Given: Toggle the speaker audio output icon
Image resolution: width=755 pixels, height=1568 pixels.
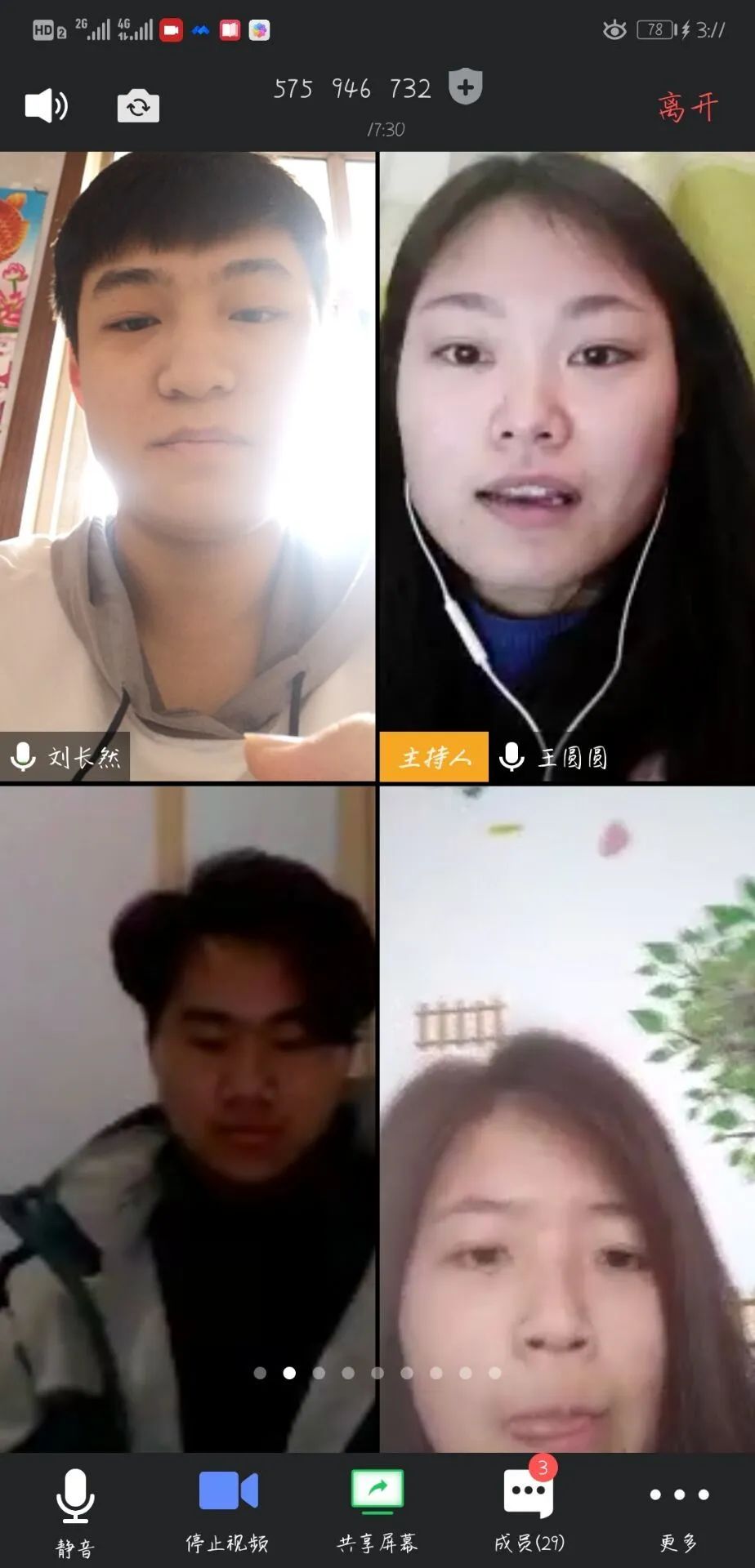Looking at the screenshot, I should tap(46, 106).
